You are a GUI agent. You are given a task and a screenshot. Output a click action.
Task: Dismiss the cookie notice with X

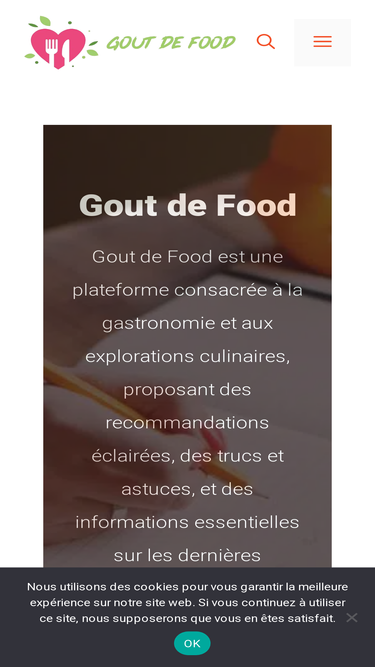[352, 618]
